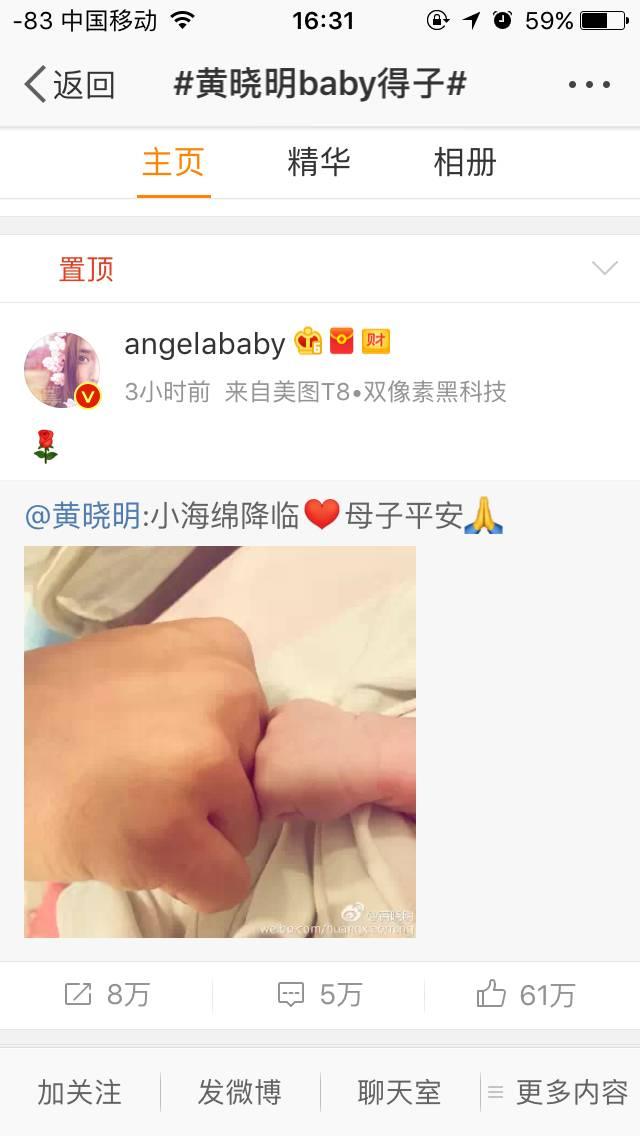640x1136 pixels.
Task: Open the three-dot overflow menu
Action: click(x=588, y=85)
